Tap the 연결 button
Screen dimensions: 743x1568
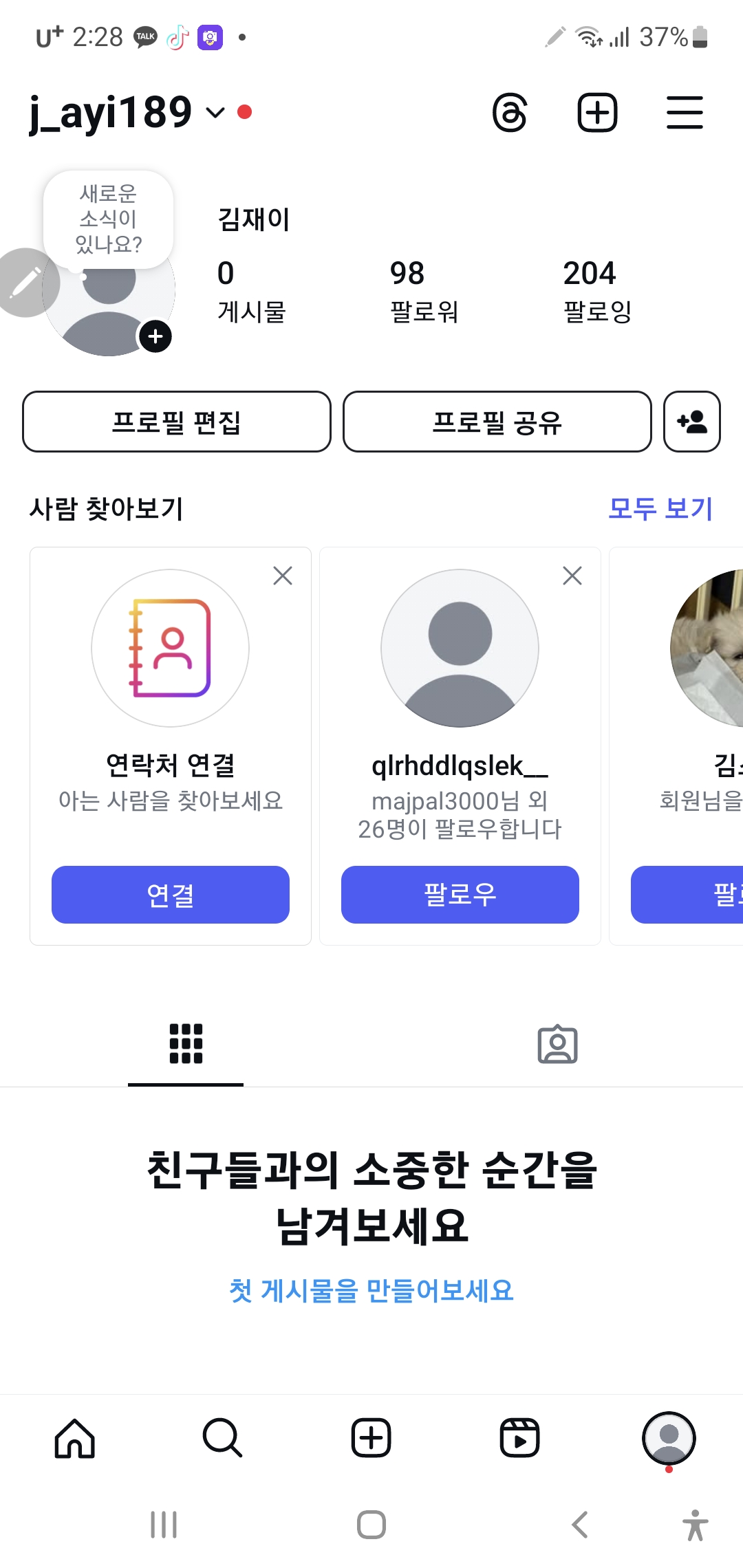point(171,894)
